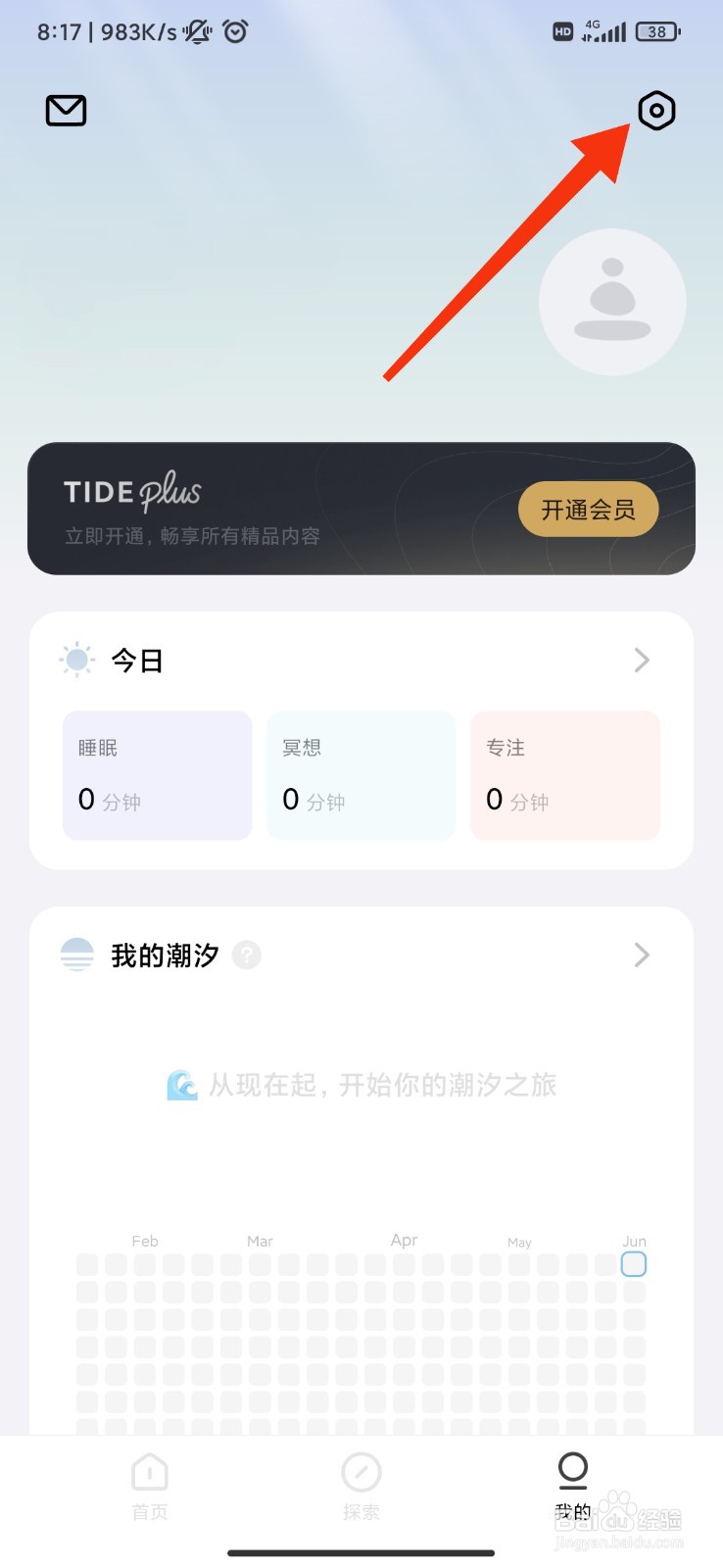Select the 睡眠 sleep stat card
723x1568 pixels.
(x=157, y=774)
